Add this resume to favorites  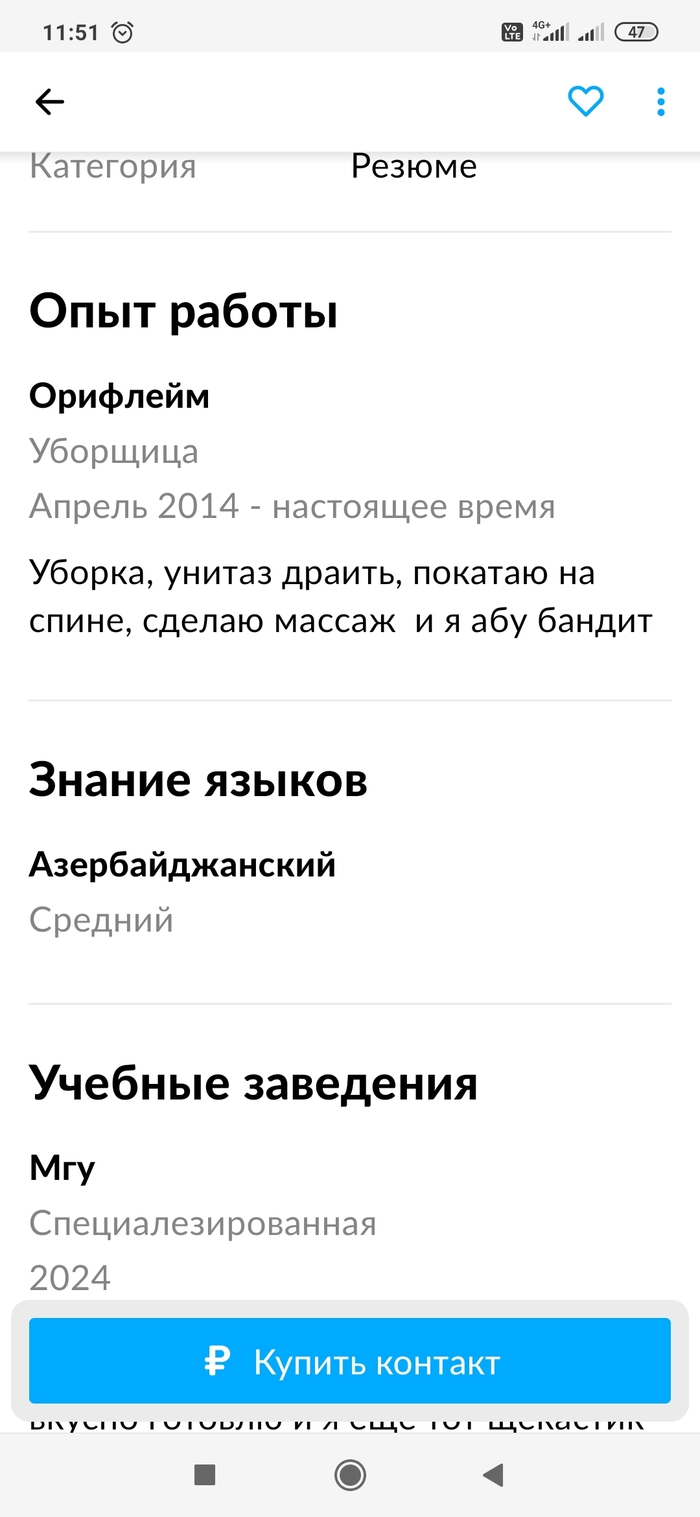[585, 101]
